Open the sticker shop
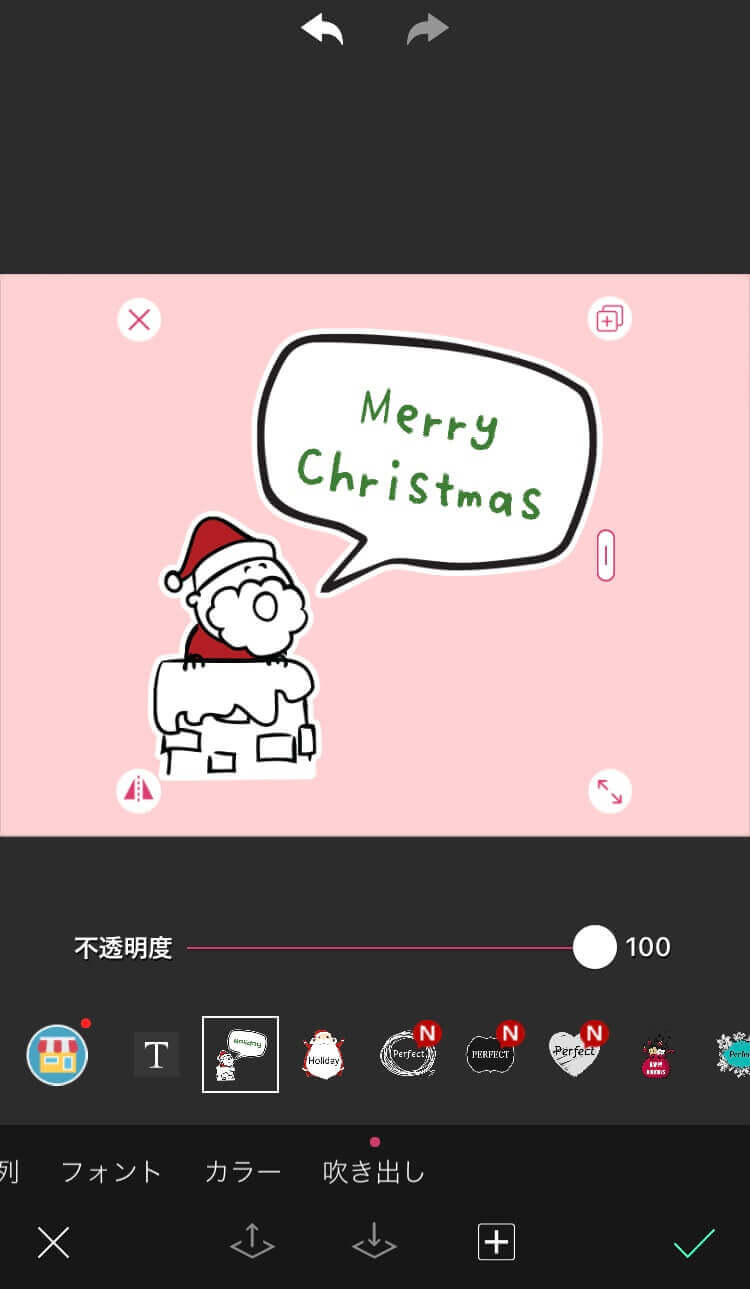This screenshot has width=750, height=1289. [56, 1054]
